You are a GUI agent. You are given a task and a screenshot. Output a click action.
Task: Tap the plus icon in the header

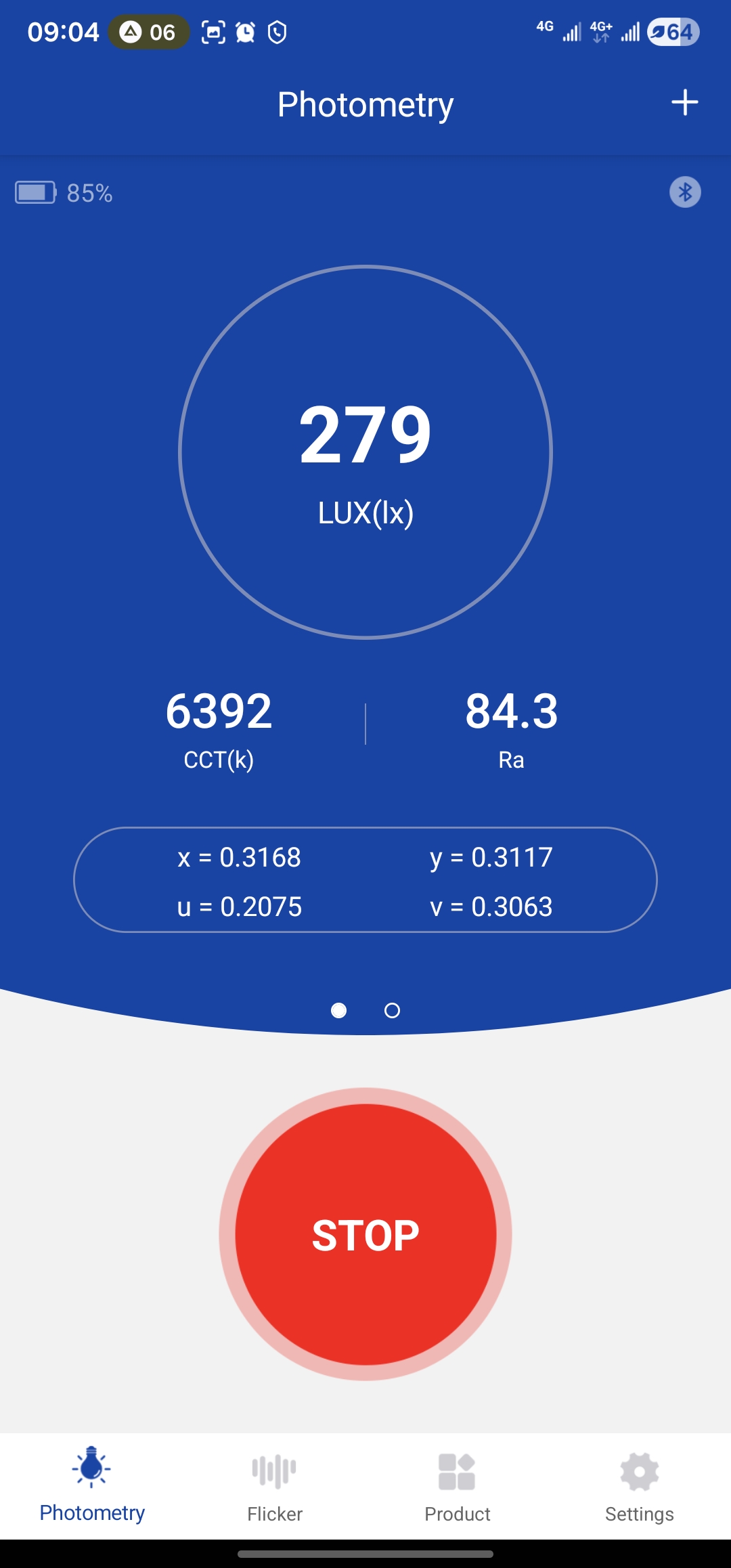(684, 103)
